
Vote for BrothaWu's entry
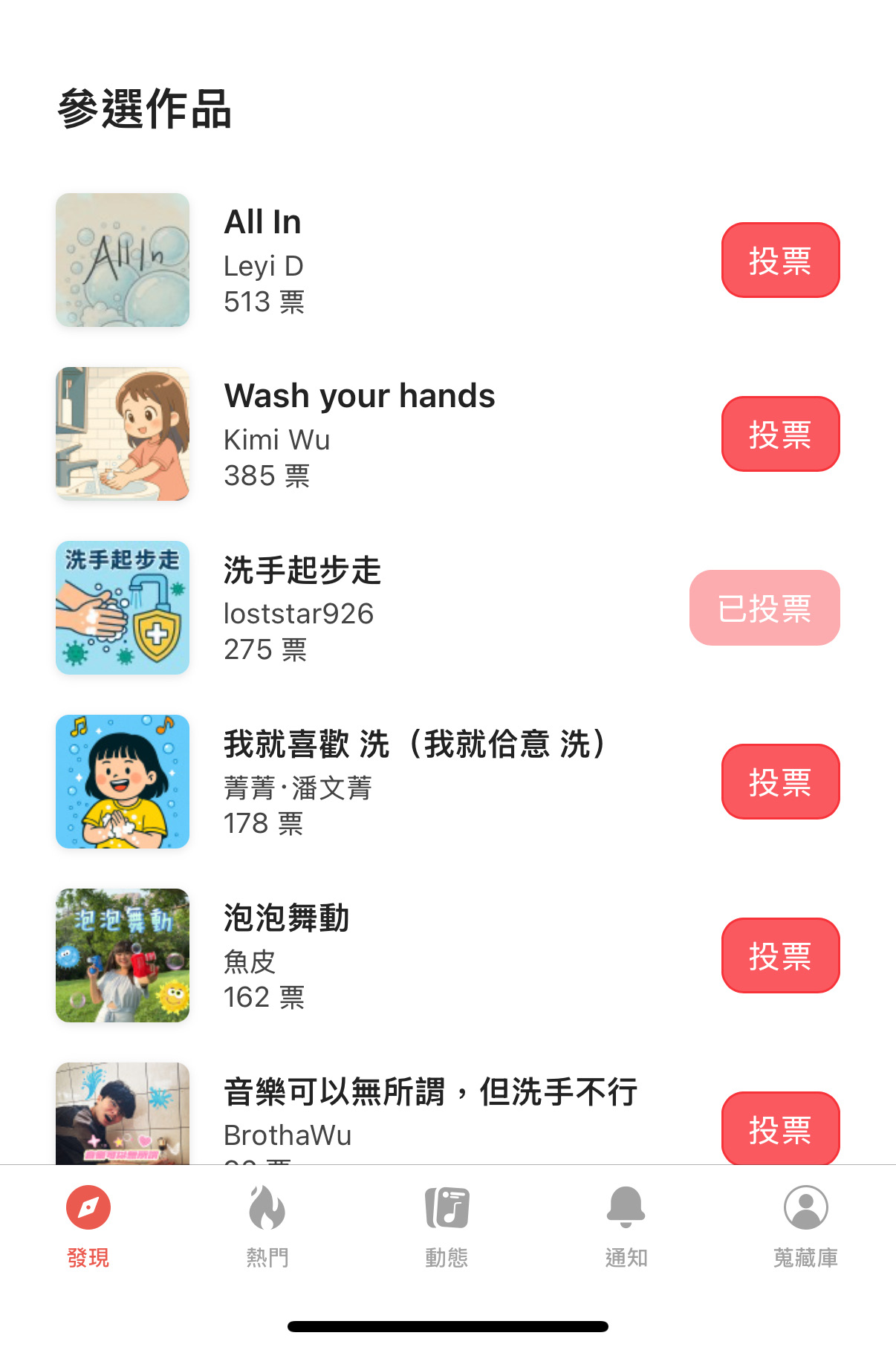(x=780, y=1128)
